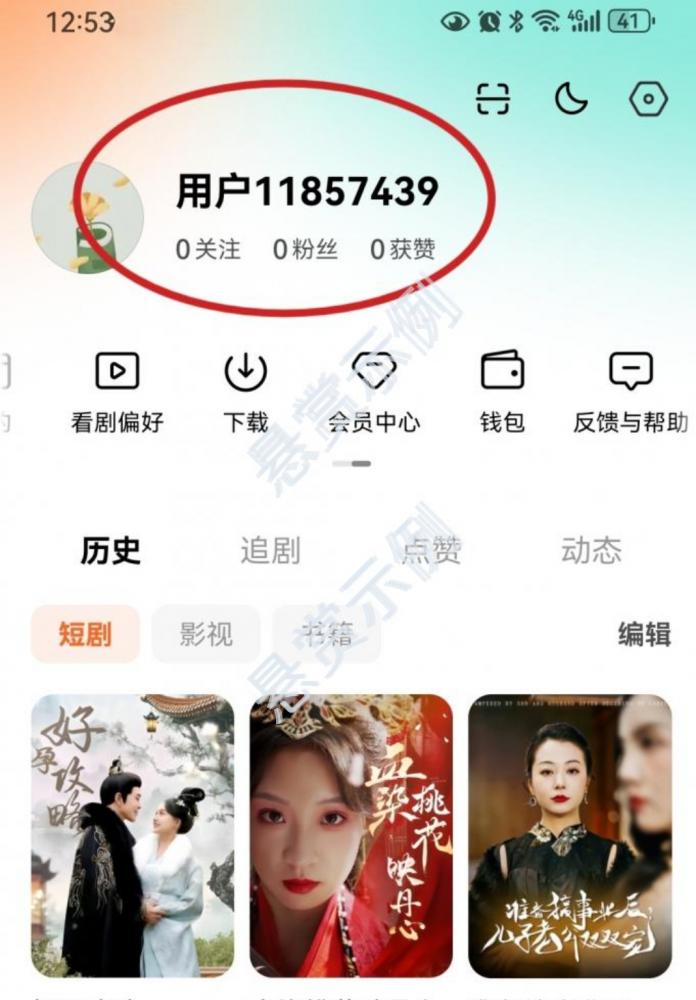Open 反馈与帮助

(630, 390)
